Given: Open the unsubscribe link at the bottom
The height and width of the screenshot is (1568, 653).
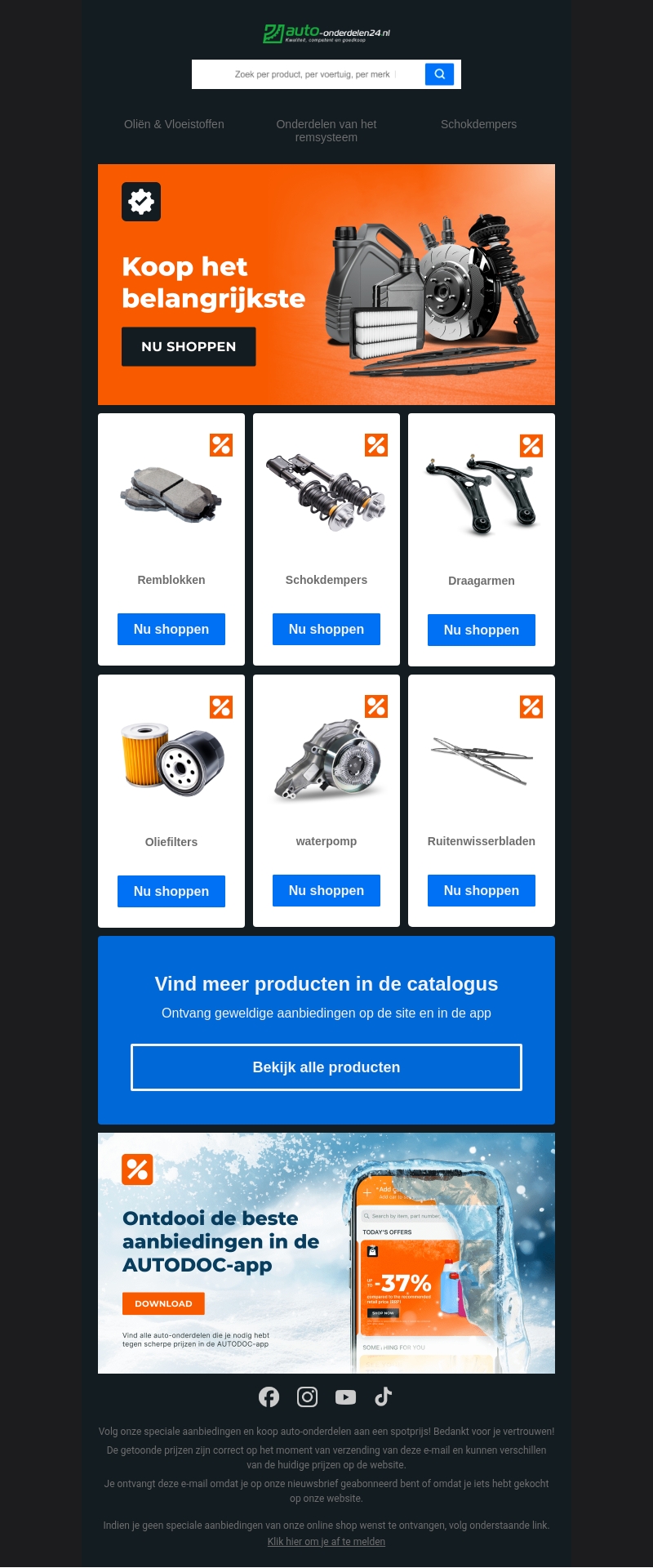Looking at the screenshot, I should 326,1542.
